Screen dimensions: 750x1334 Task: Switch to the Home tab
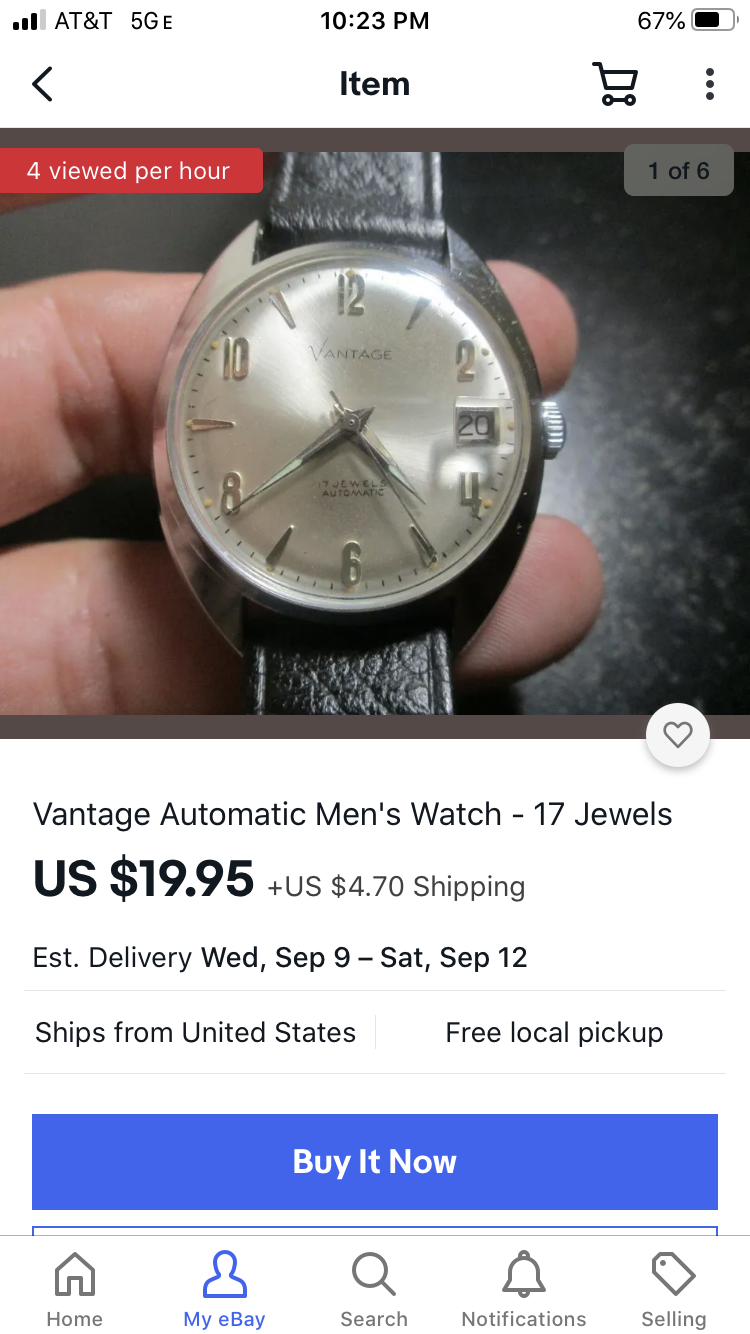[x=75, y=1289]
